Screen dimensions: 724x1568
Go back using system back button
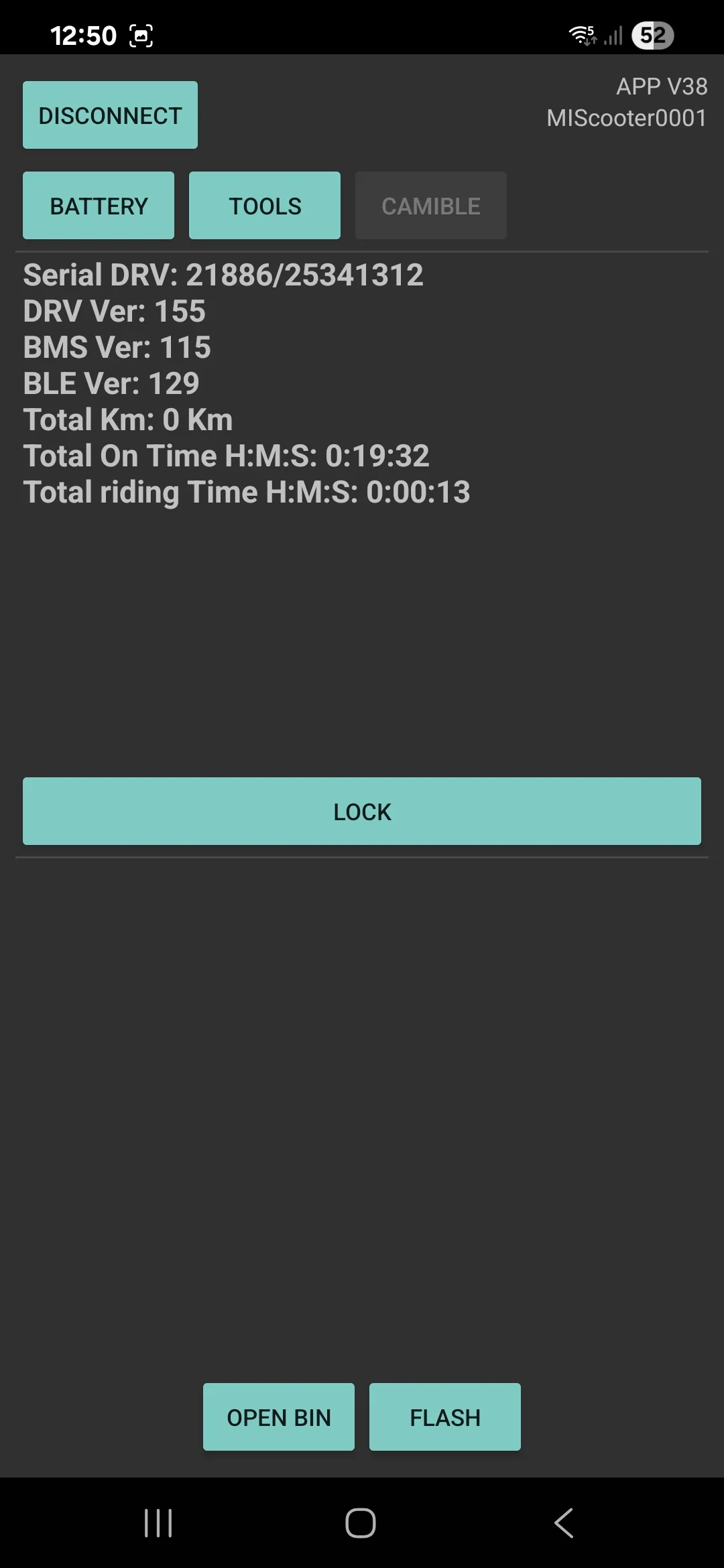[564, 1523]
